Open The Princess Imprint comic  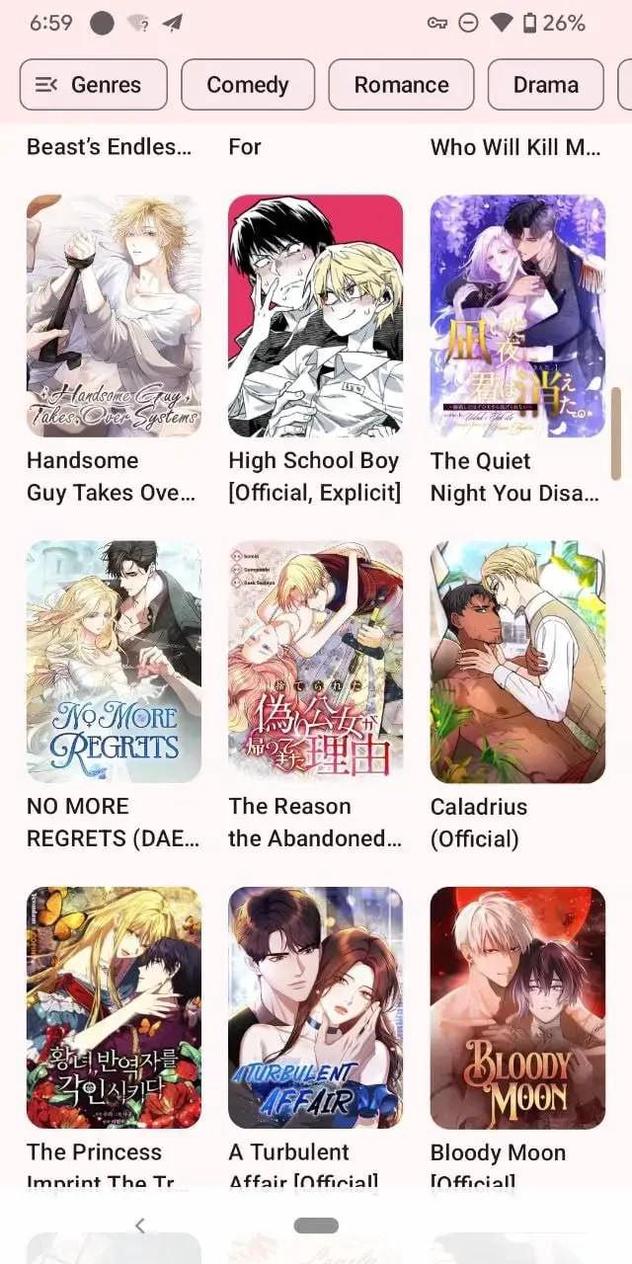[113, 1008]
